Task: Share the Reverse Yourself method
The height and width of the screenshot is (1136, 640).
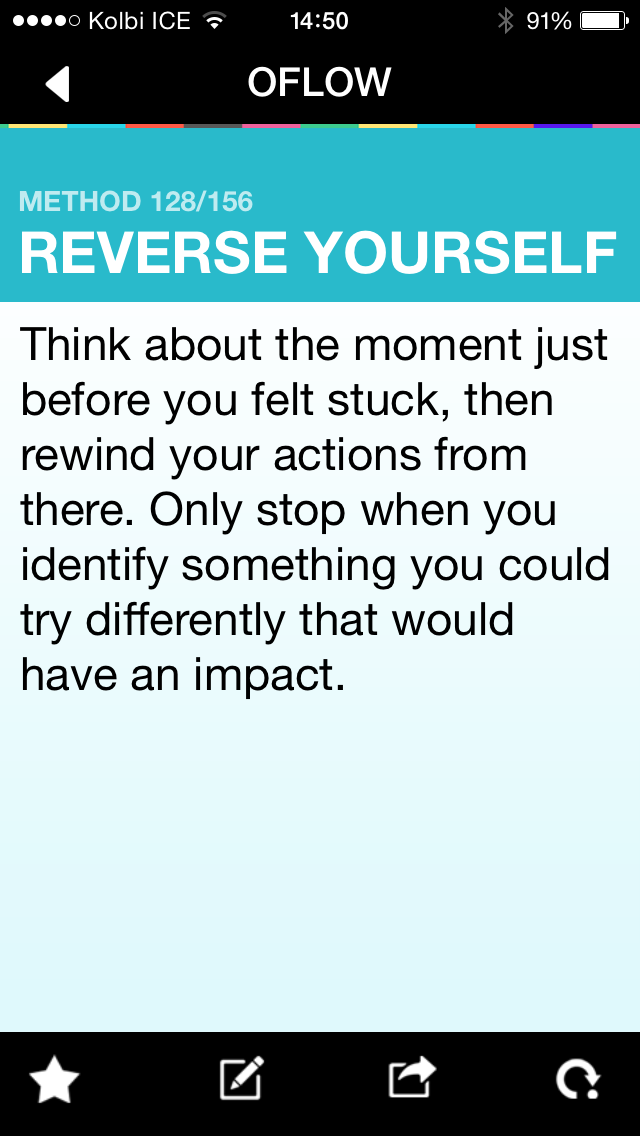Action: tap(412, 1078)
